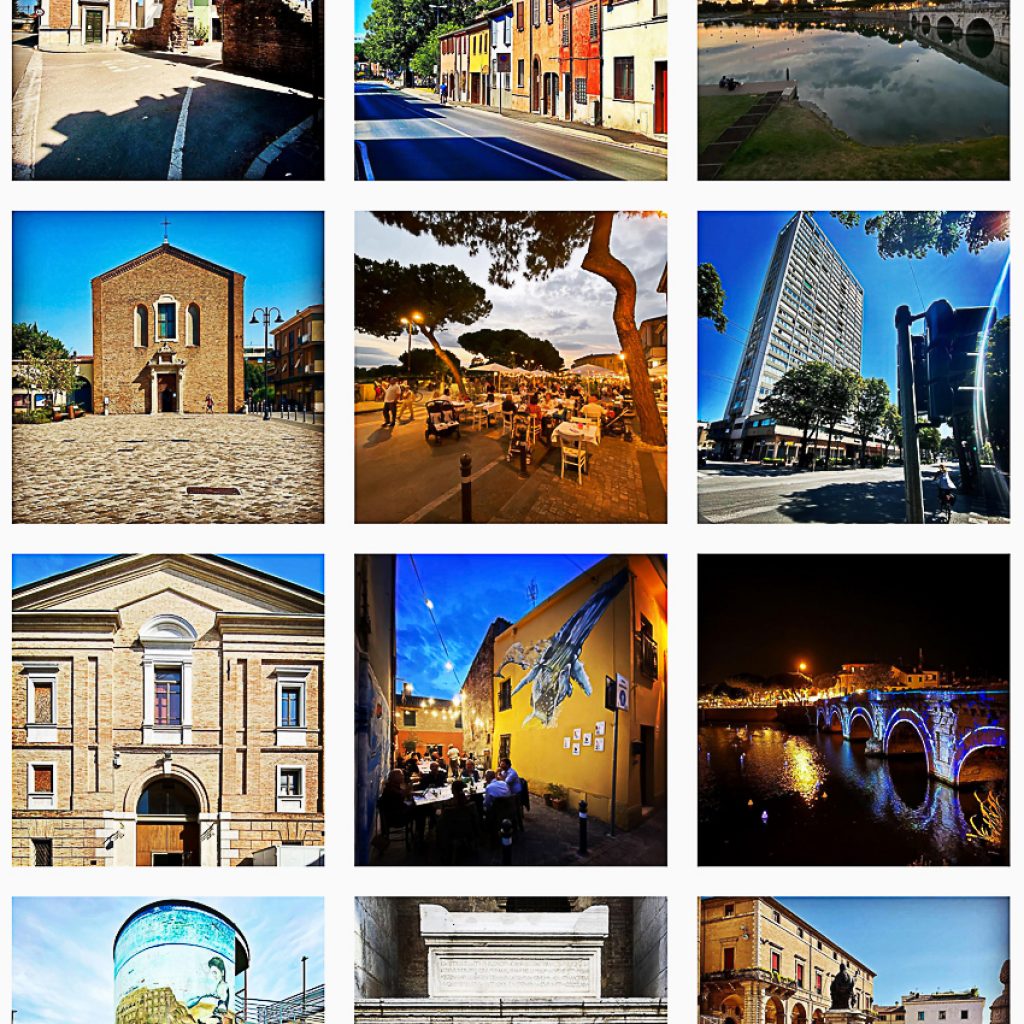View the night photo of the illuminated bridge

853,709
